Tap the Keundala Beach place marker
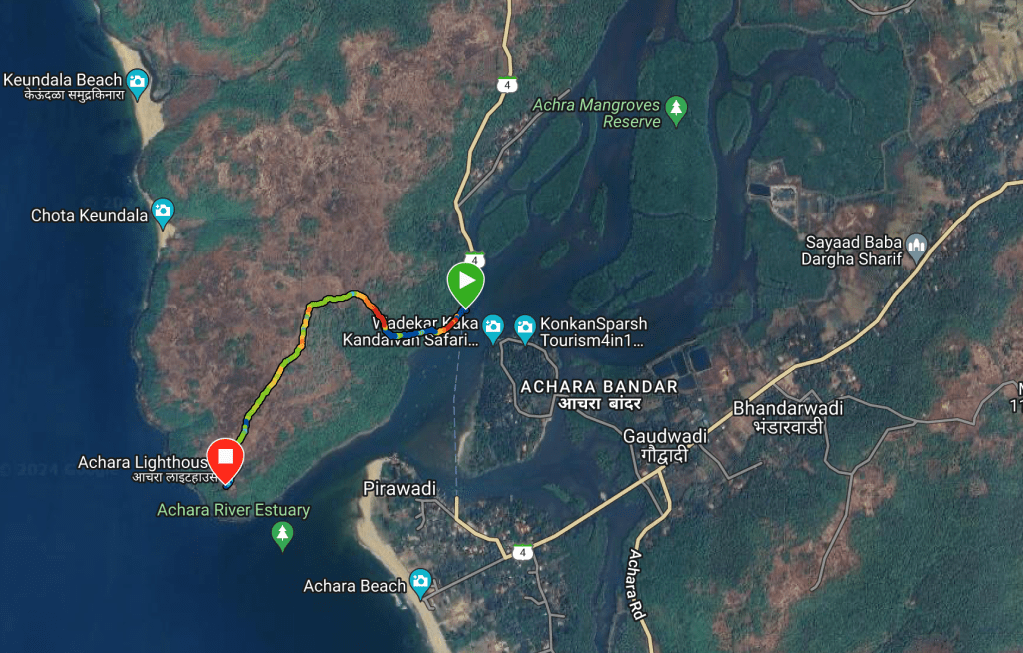The width and height of the screenshot is (1023, 653). [137, 81]
